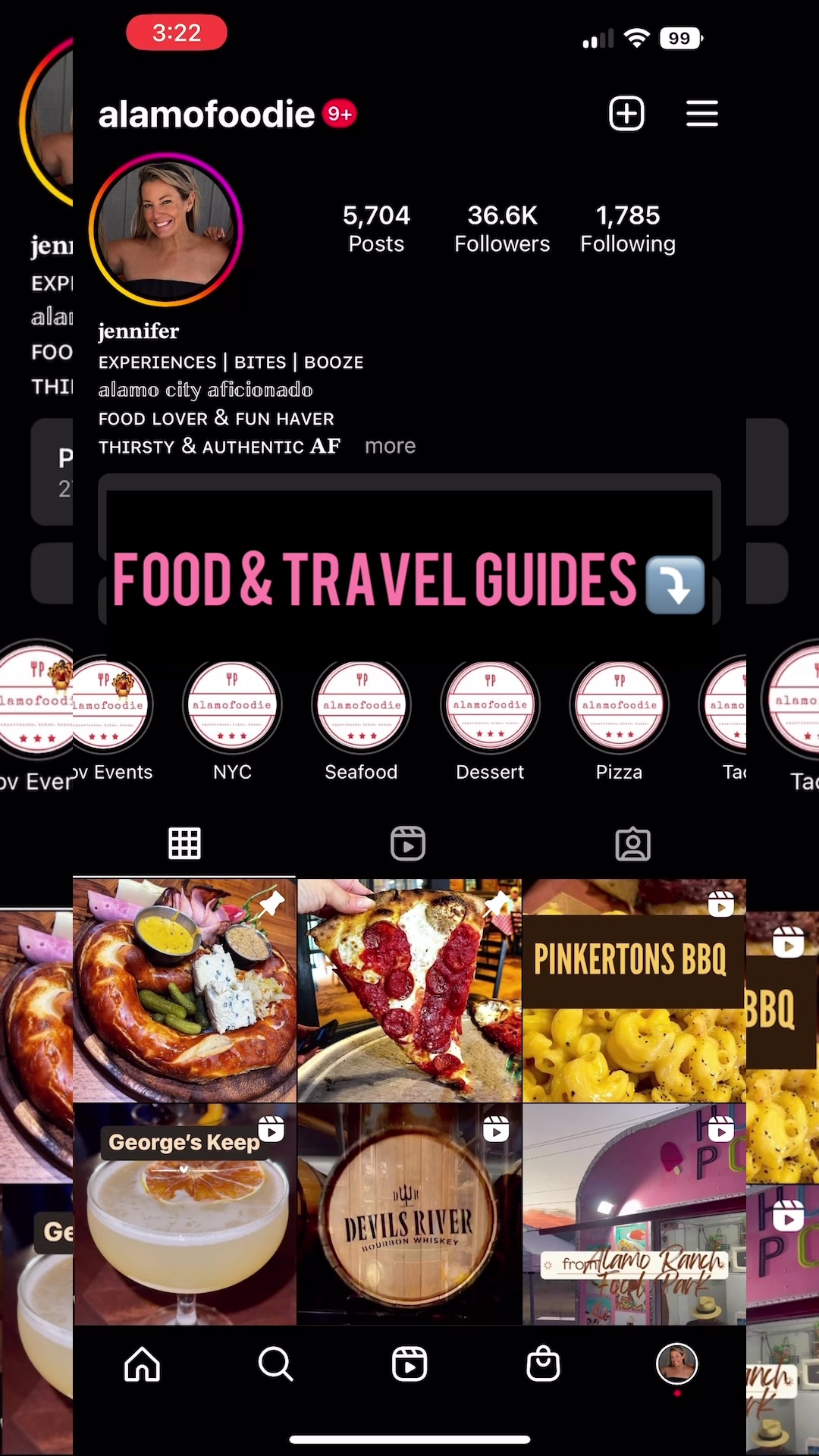Expand bio with more

point(390,446)
